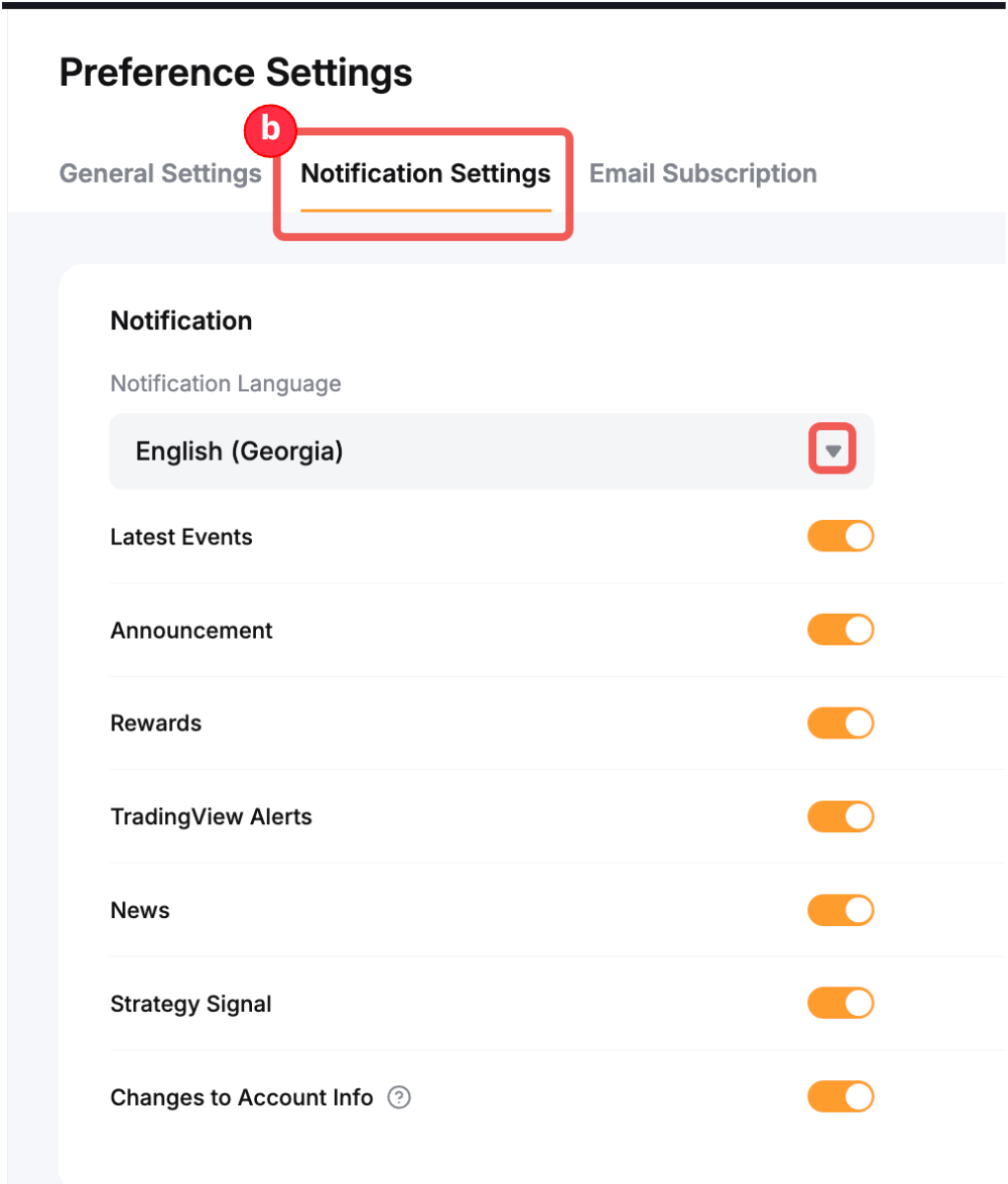Screen dimensions: 1008x1184
Task: Open the Email Subscription tab
Action: click(703, 174)
